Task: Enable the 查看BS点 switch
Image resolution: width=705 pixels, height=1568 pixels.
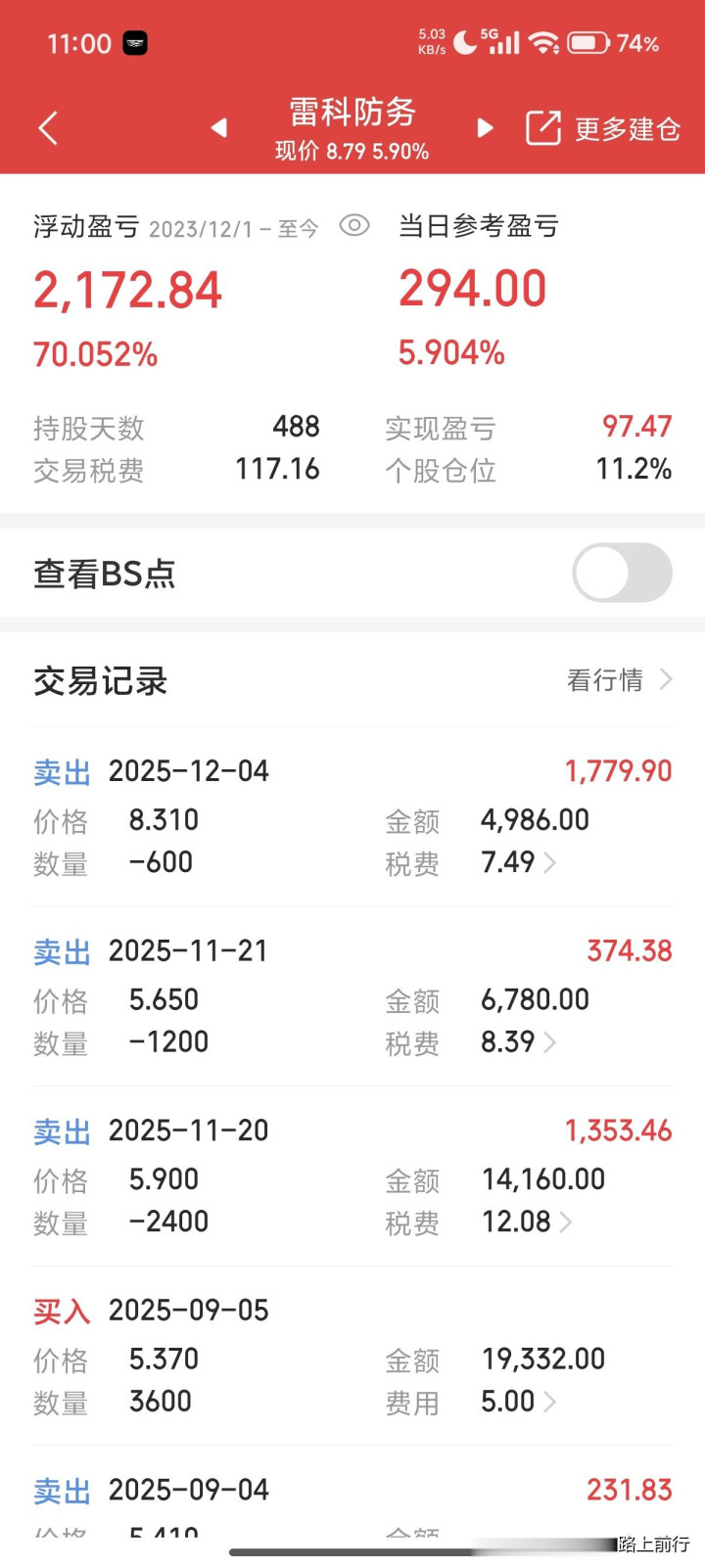Action: click(622, 573)
